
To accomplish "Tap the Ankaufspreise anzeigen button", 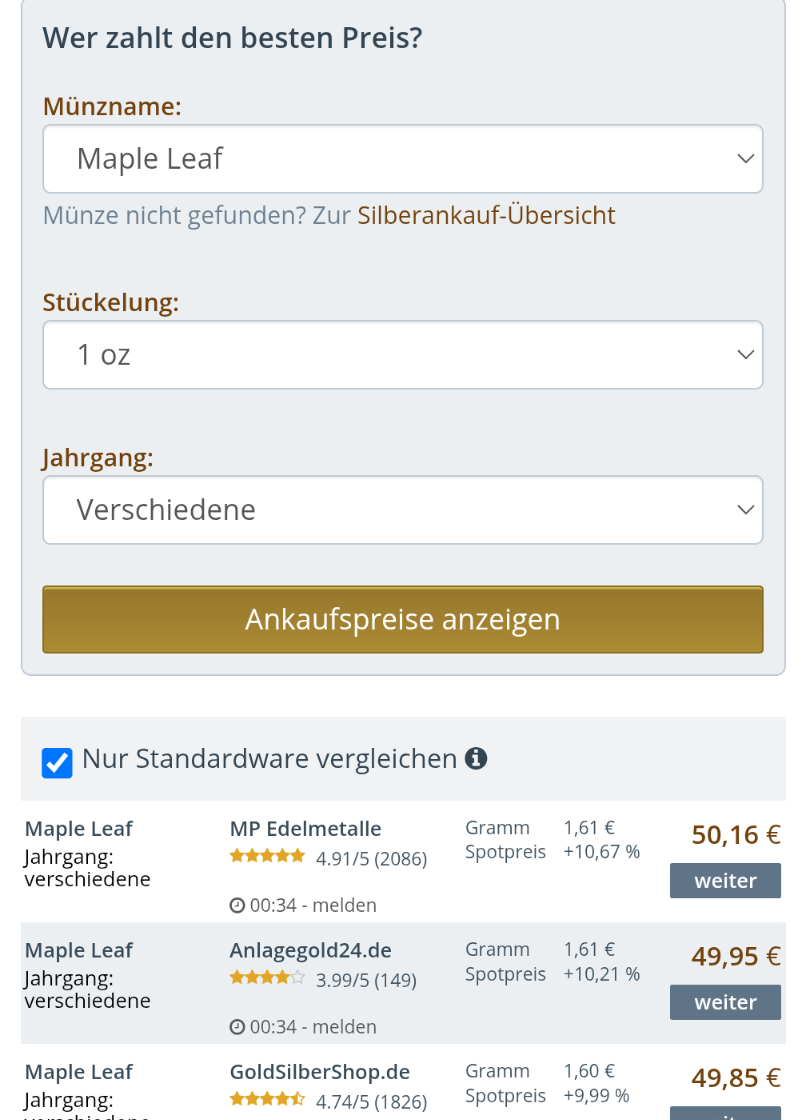I will (x=402, y=620).
